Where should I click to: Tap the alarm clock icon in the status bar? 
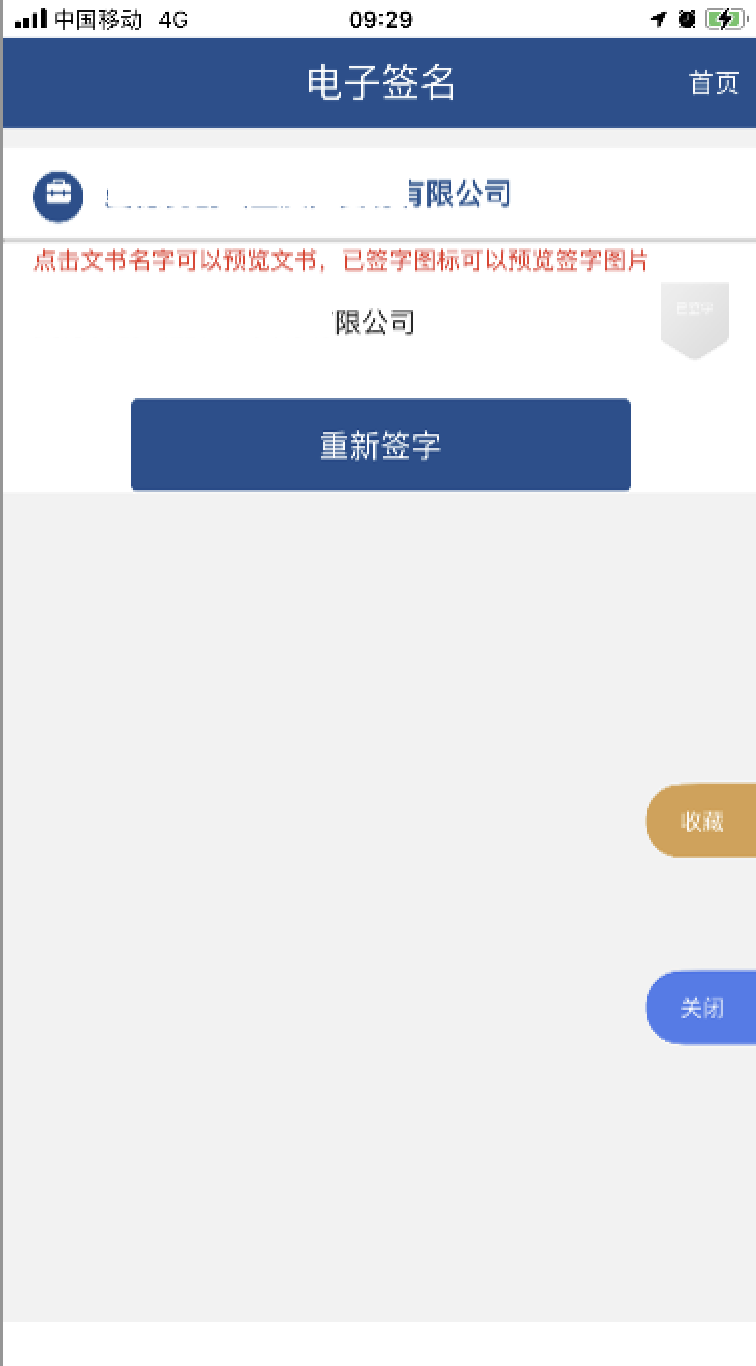686,17
